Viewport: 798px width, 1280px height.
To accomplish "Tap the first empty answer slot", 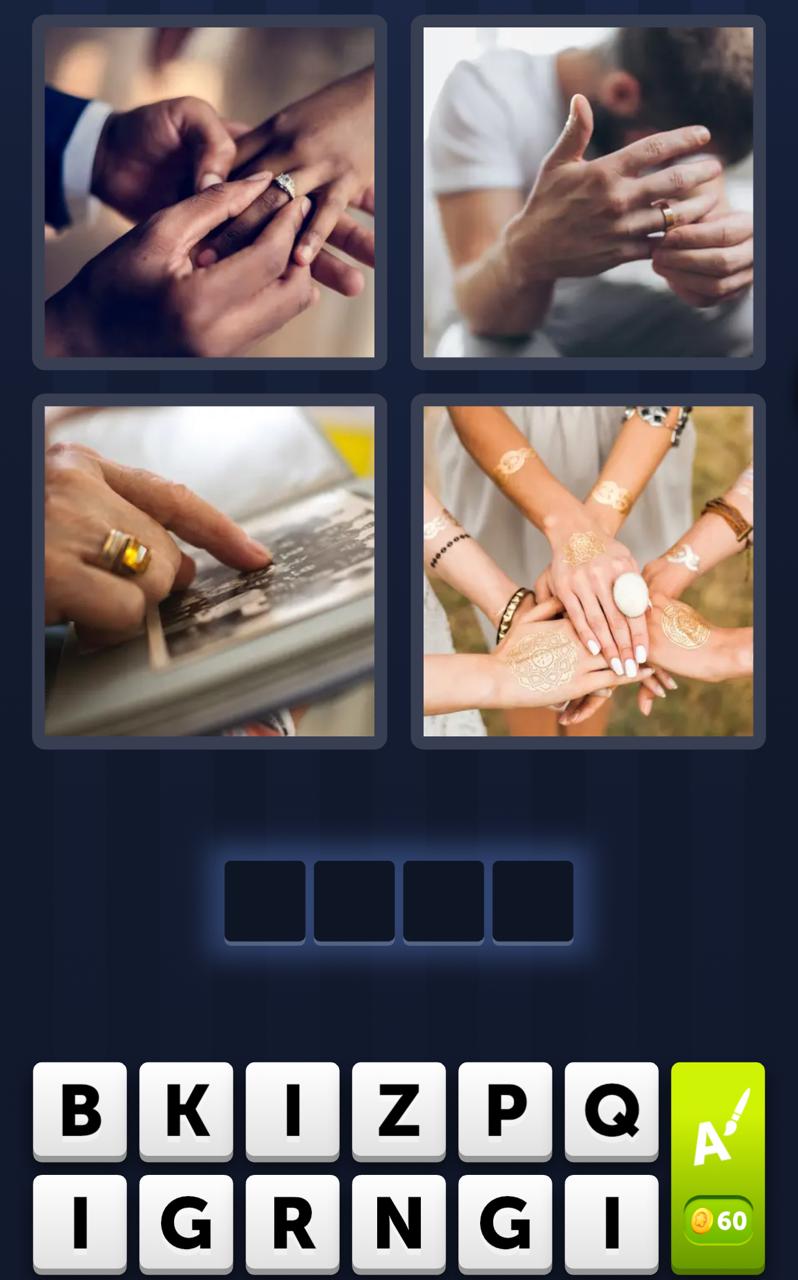I will coord(264,900).
